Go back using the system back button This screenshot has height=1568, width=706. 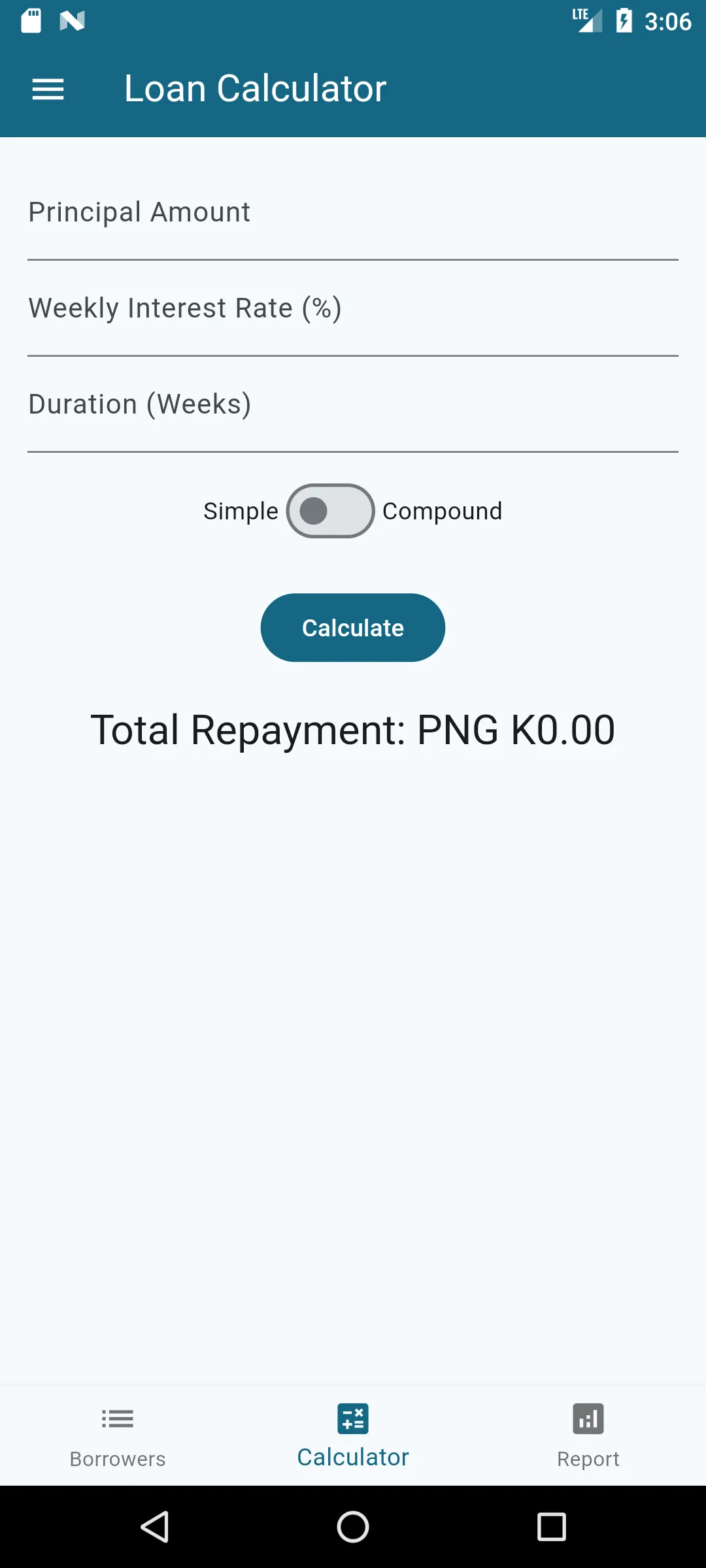pos(155,1527)
